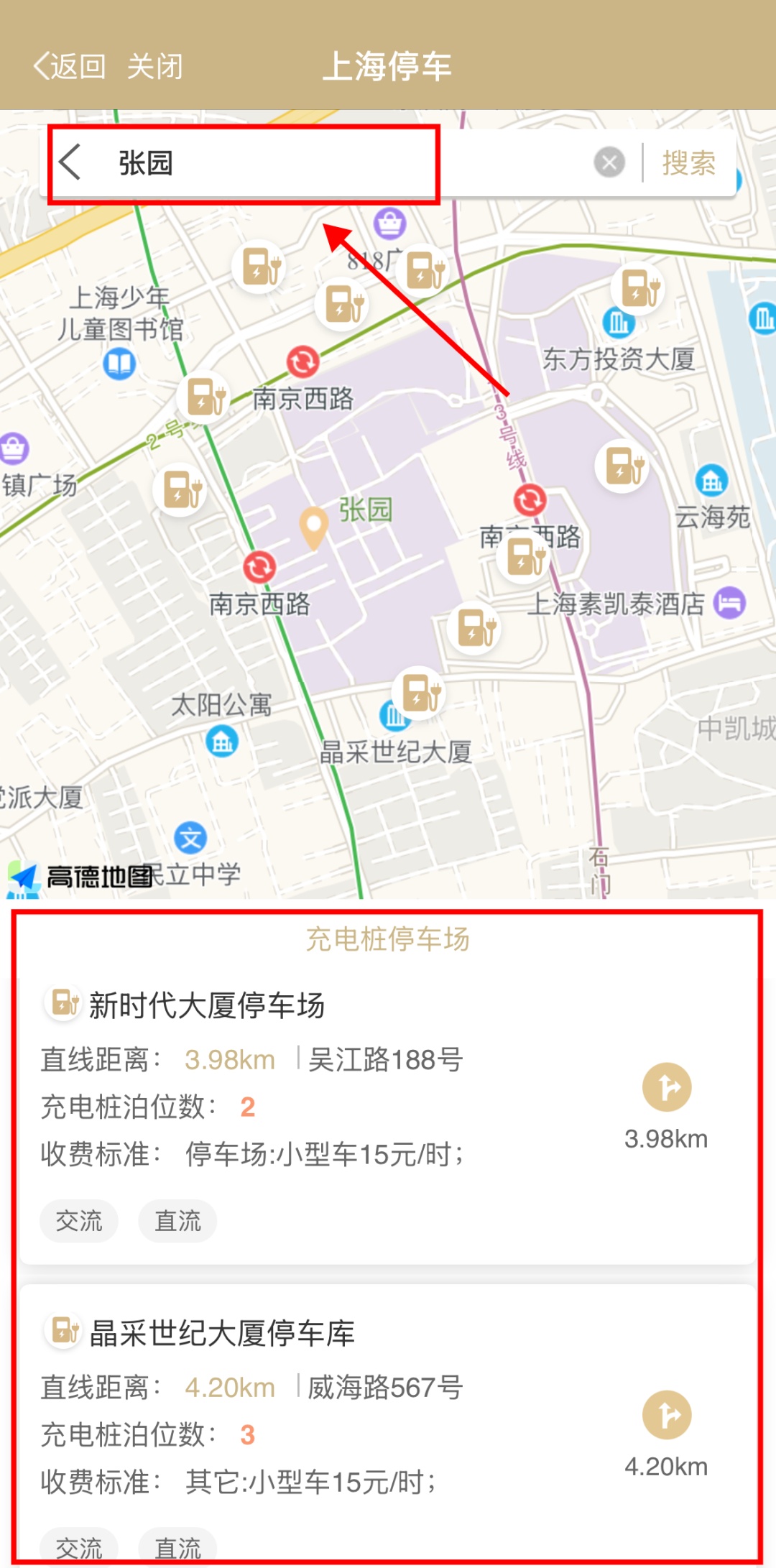
Task: Tap the 张园 location pin on map
Action: 314,527
